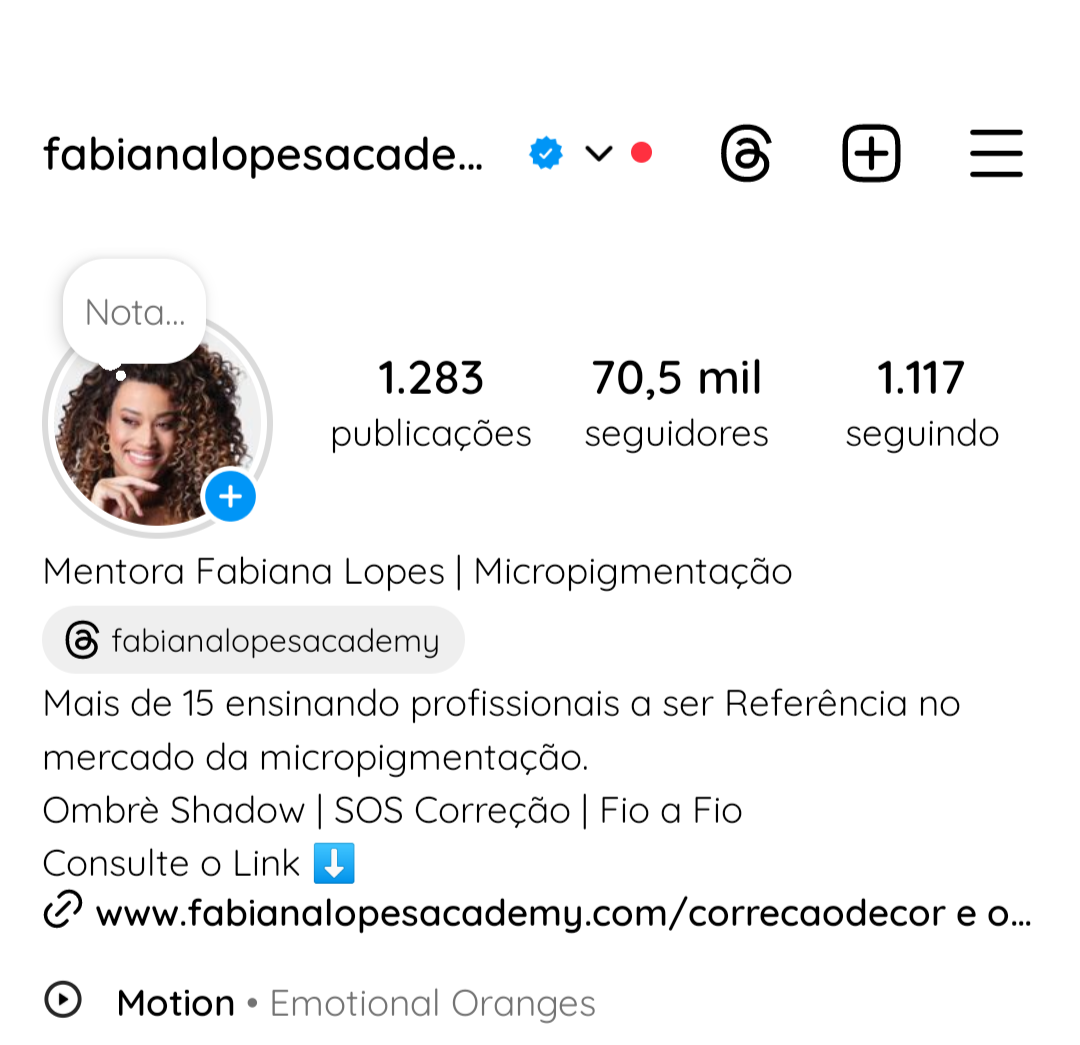Open the fabianalopesacademy Threads chip
Image resolution: width=1080 pixels, height=1045 pixels.
(x=253, y=640)
